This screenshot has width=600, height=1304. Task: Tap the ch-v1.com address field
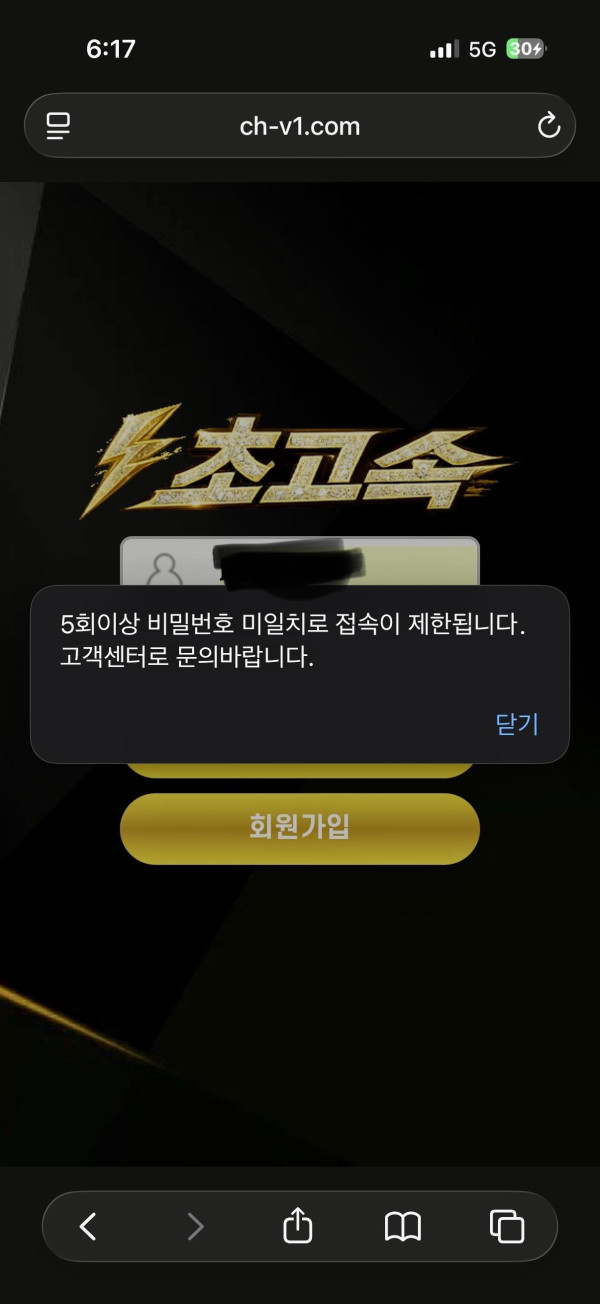300,126
